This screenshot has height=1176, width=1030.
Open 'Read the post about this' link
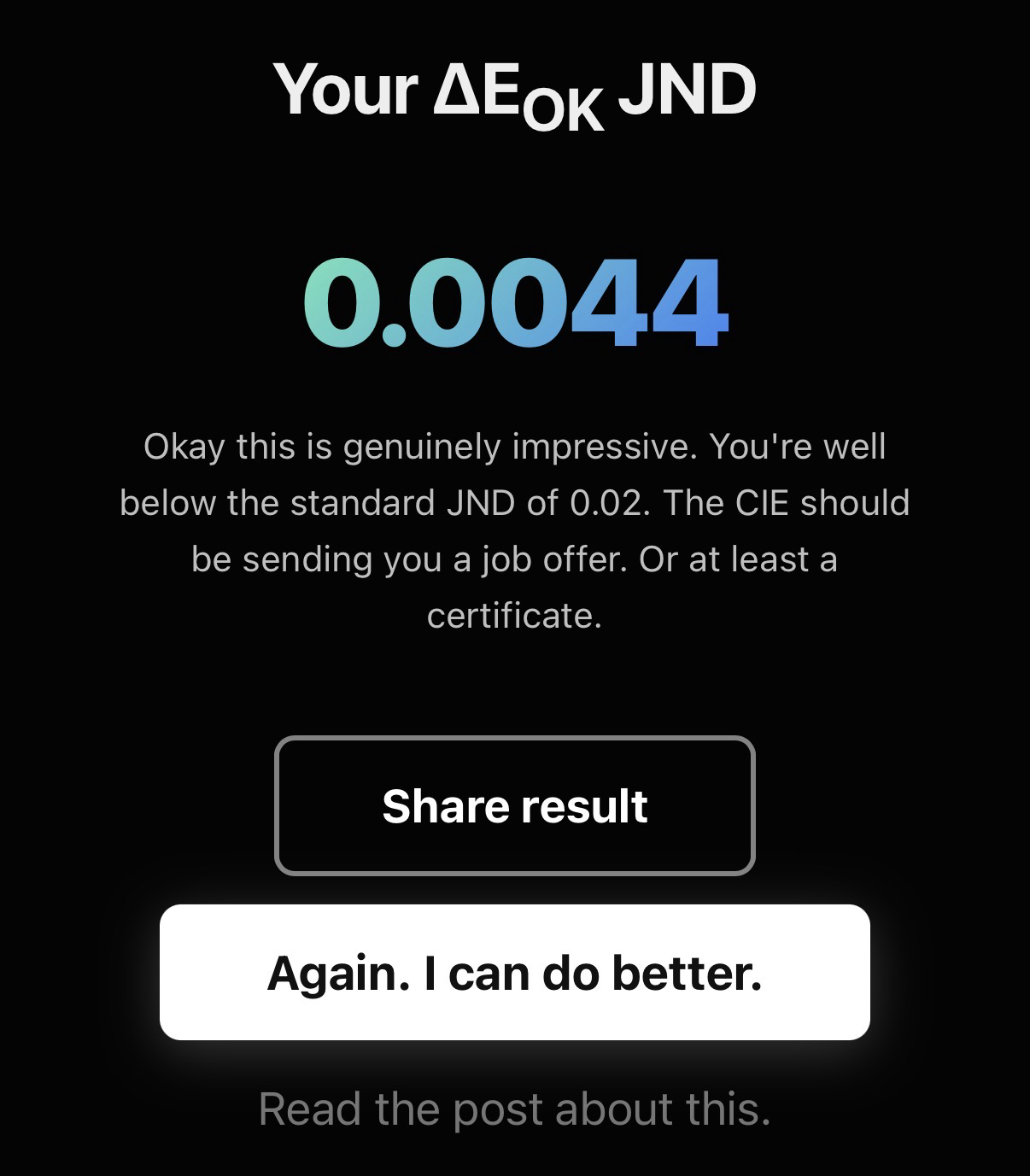514,1109
